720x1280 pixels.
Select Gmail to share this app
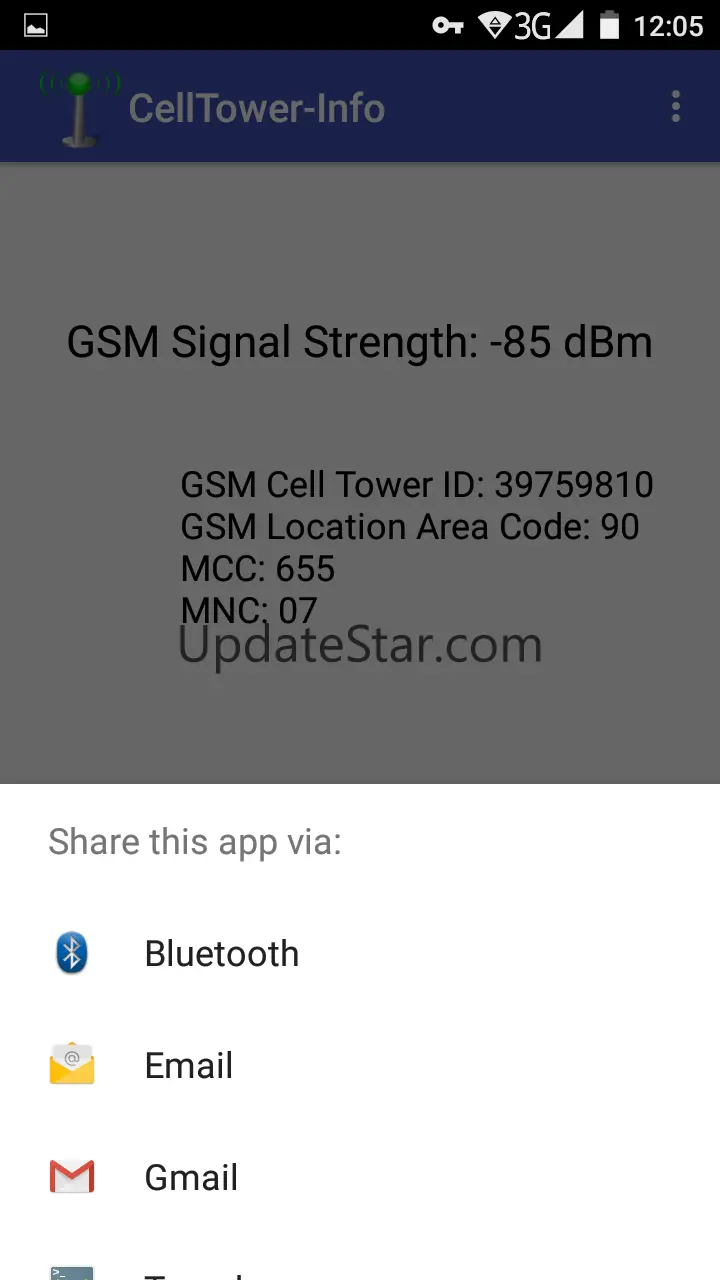point(360,1178)
